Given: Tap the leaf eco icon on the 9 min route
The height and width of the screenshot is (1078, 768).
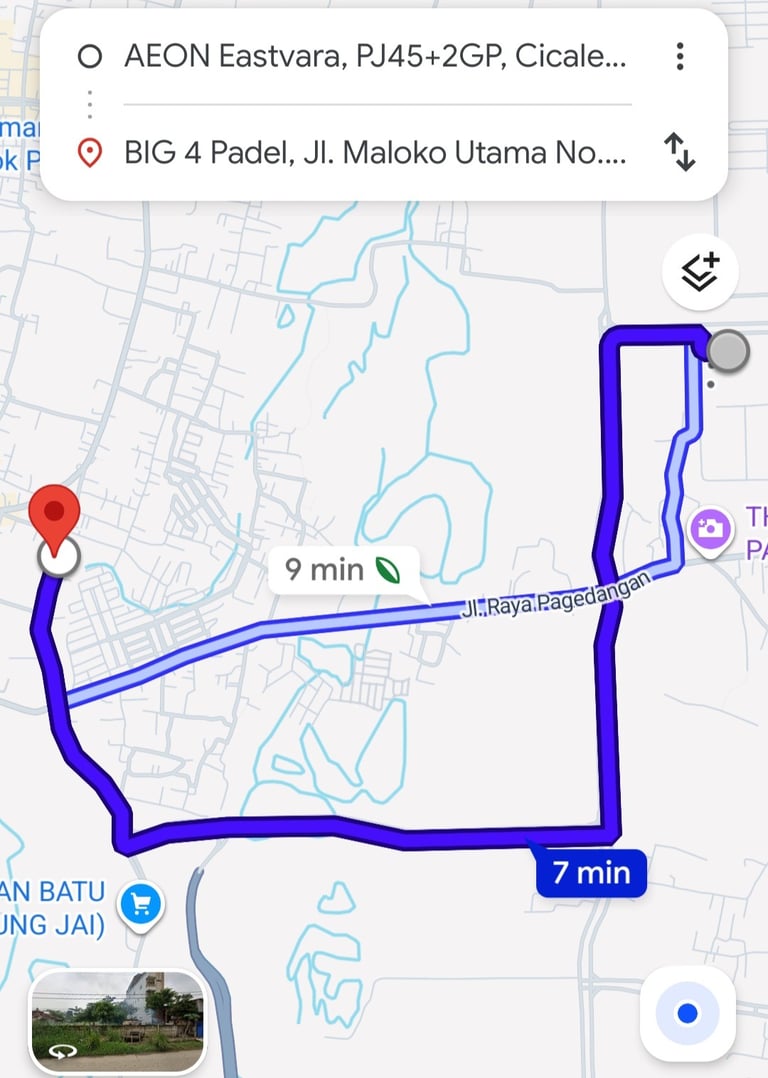Looking at the screenshot, I should (389, 570).
